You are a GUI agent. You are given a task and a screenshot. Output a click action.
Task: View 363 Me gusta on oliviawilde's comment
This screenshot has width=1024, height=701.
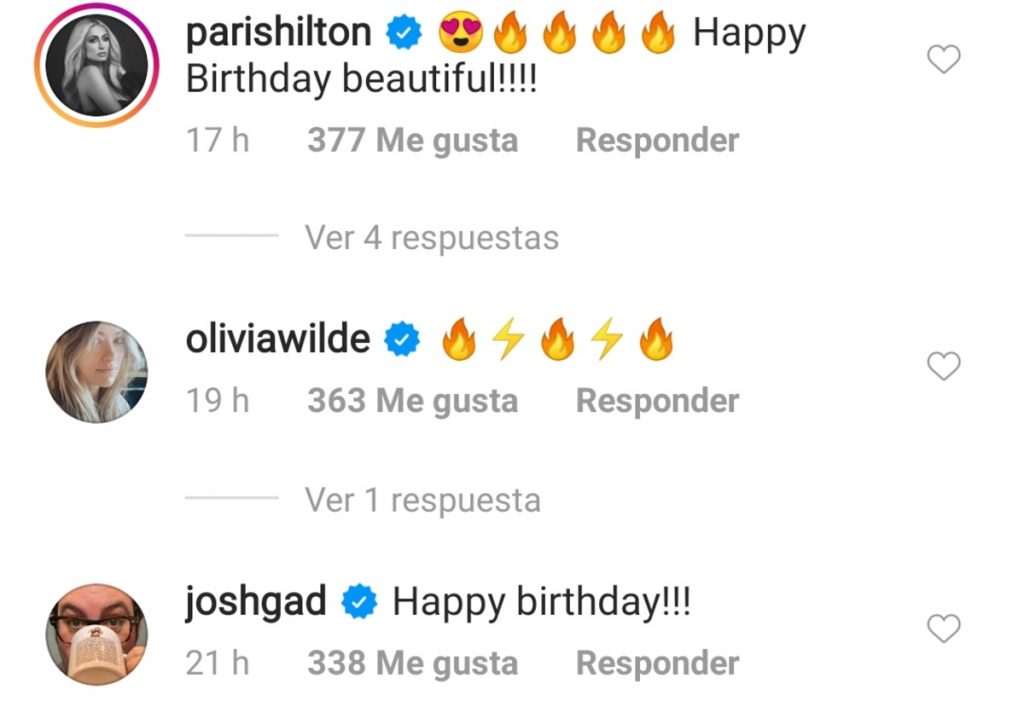tap(412, 401)
